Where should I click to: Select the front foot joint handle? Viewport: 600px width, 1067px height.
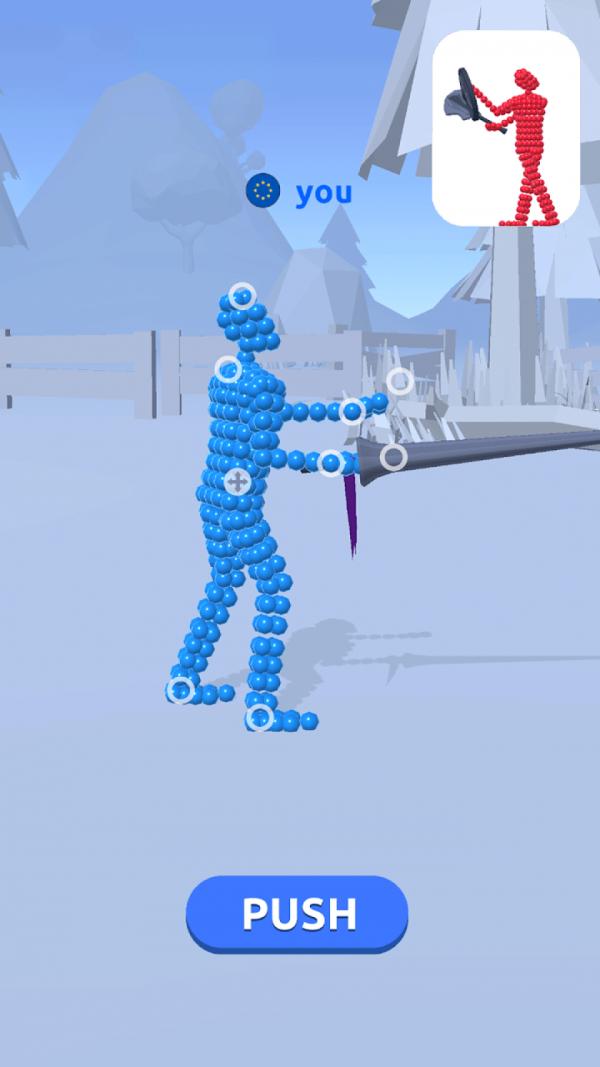[x=260, y=717]
